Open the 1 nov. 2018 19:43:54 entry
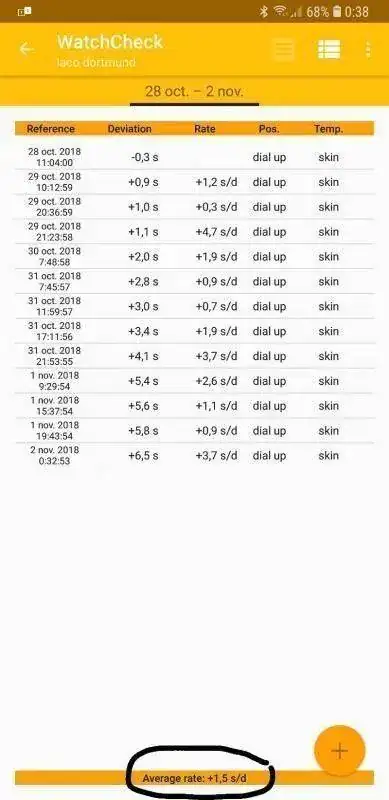389x800 pixels. click(194, 431)
